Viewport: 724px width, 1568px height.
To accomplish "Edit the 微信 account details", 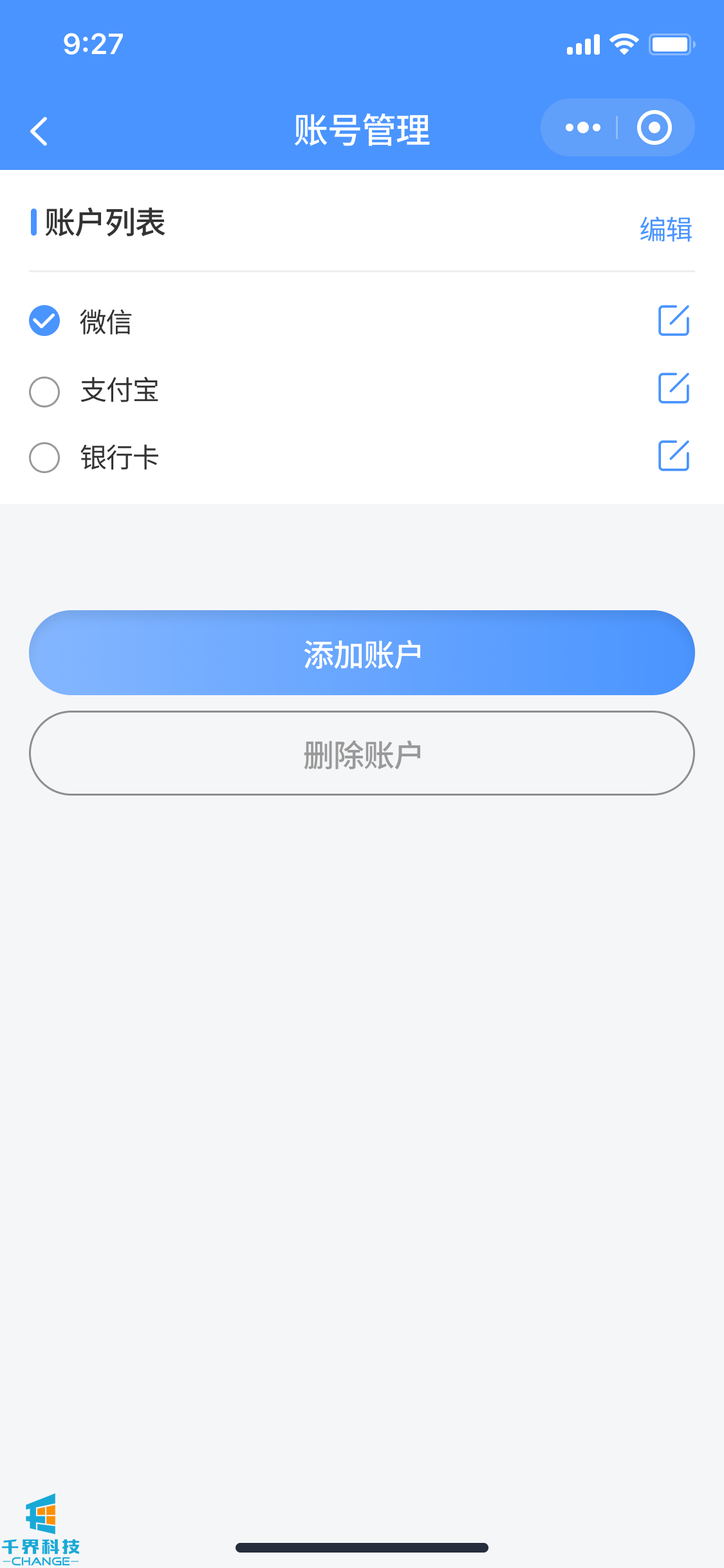I will (x=674, y=321).
